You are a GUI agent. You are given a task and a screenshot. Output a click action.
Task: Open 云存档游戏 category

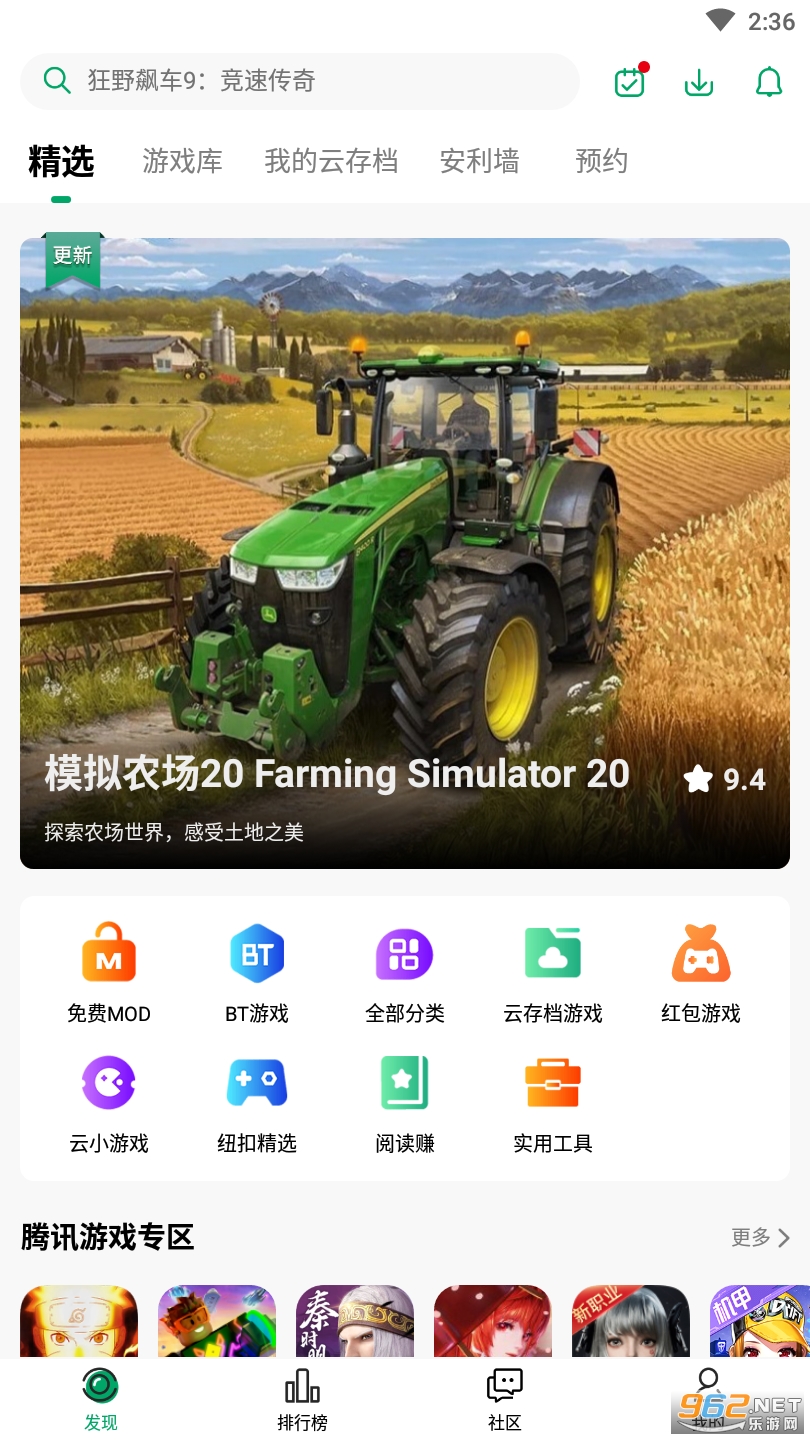tap(553, 973)
